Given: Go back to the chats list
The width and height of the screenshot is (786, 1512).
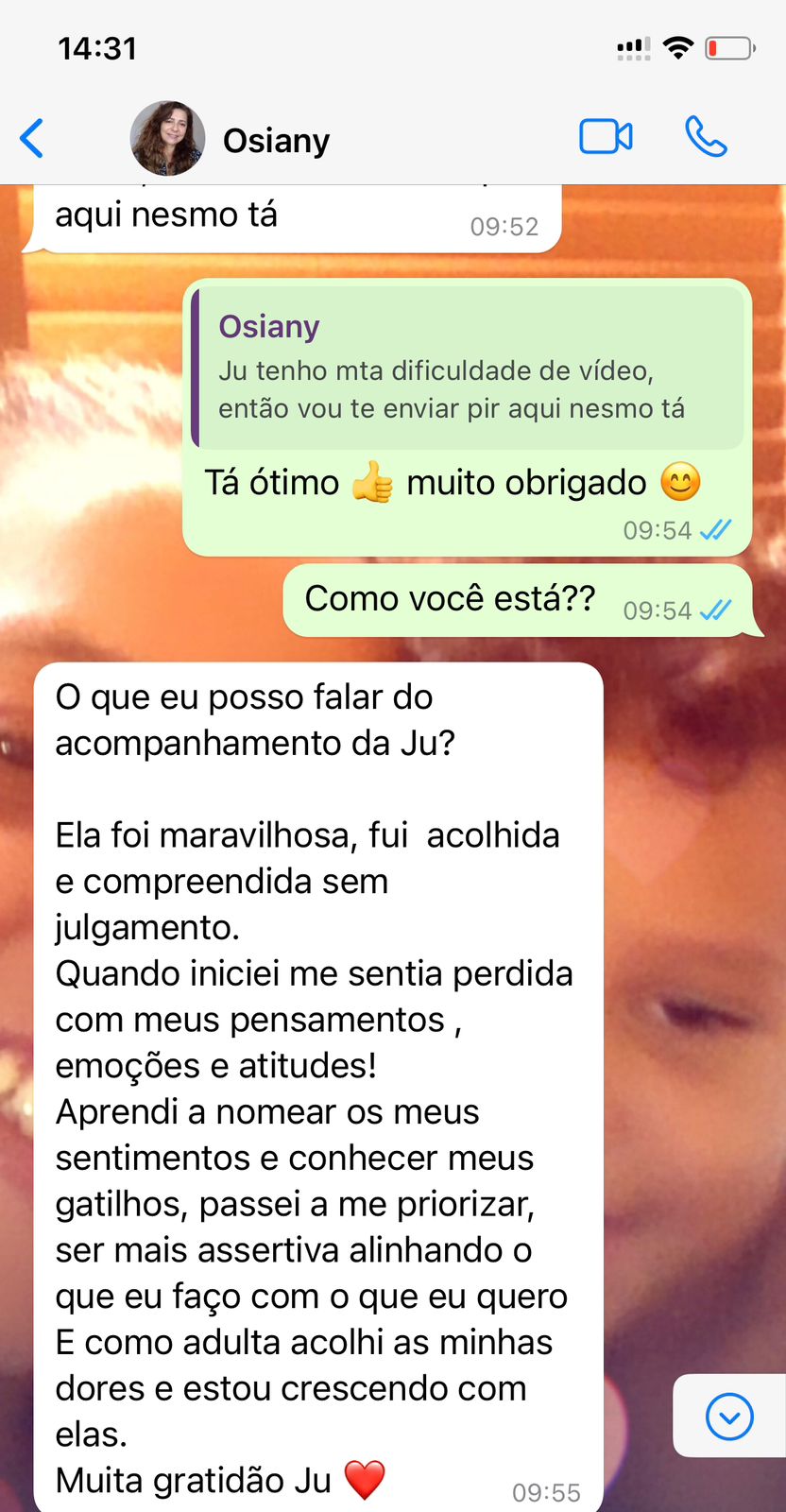Looking at the screenshot, I should click(x=32, y=139).
